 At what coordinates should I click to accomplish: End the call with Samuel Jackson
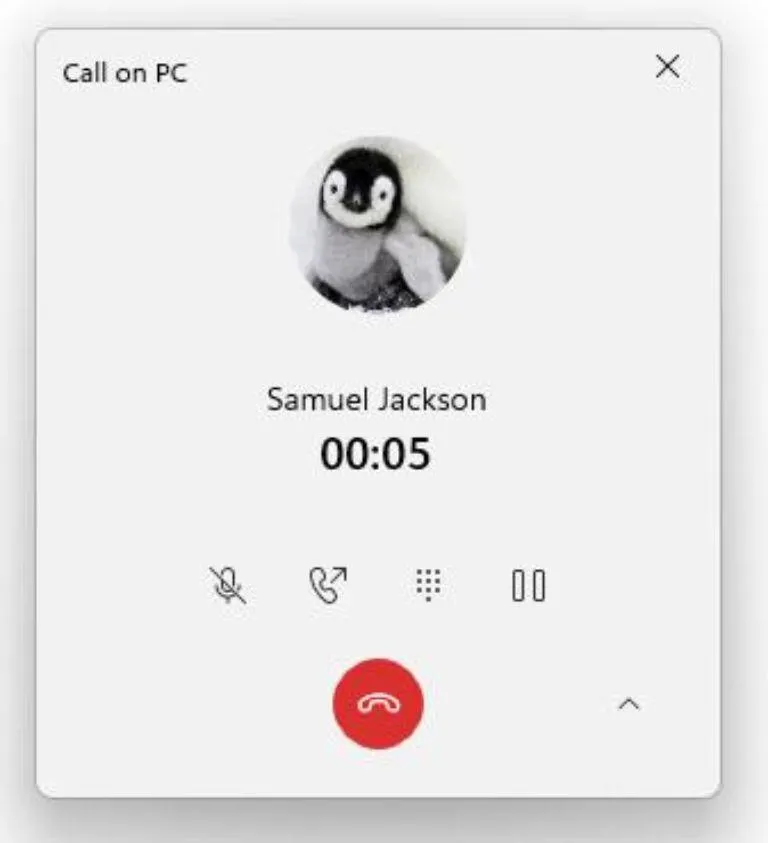coord(378,703)
